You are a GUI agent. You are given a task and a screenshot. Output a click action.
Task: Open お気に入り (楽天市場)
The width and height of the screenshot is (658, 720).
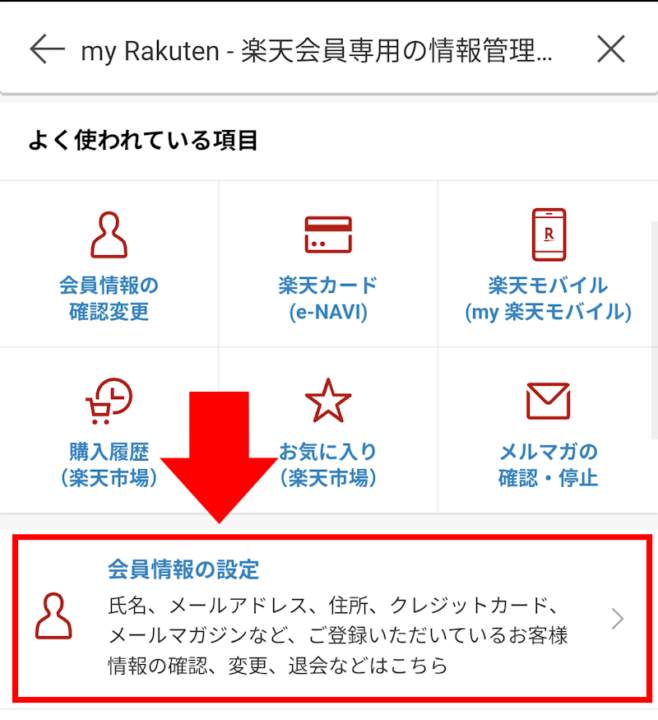[328, 432]
